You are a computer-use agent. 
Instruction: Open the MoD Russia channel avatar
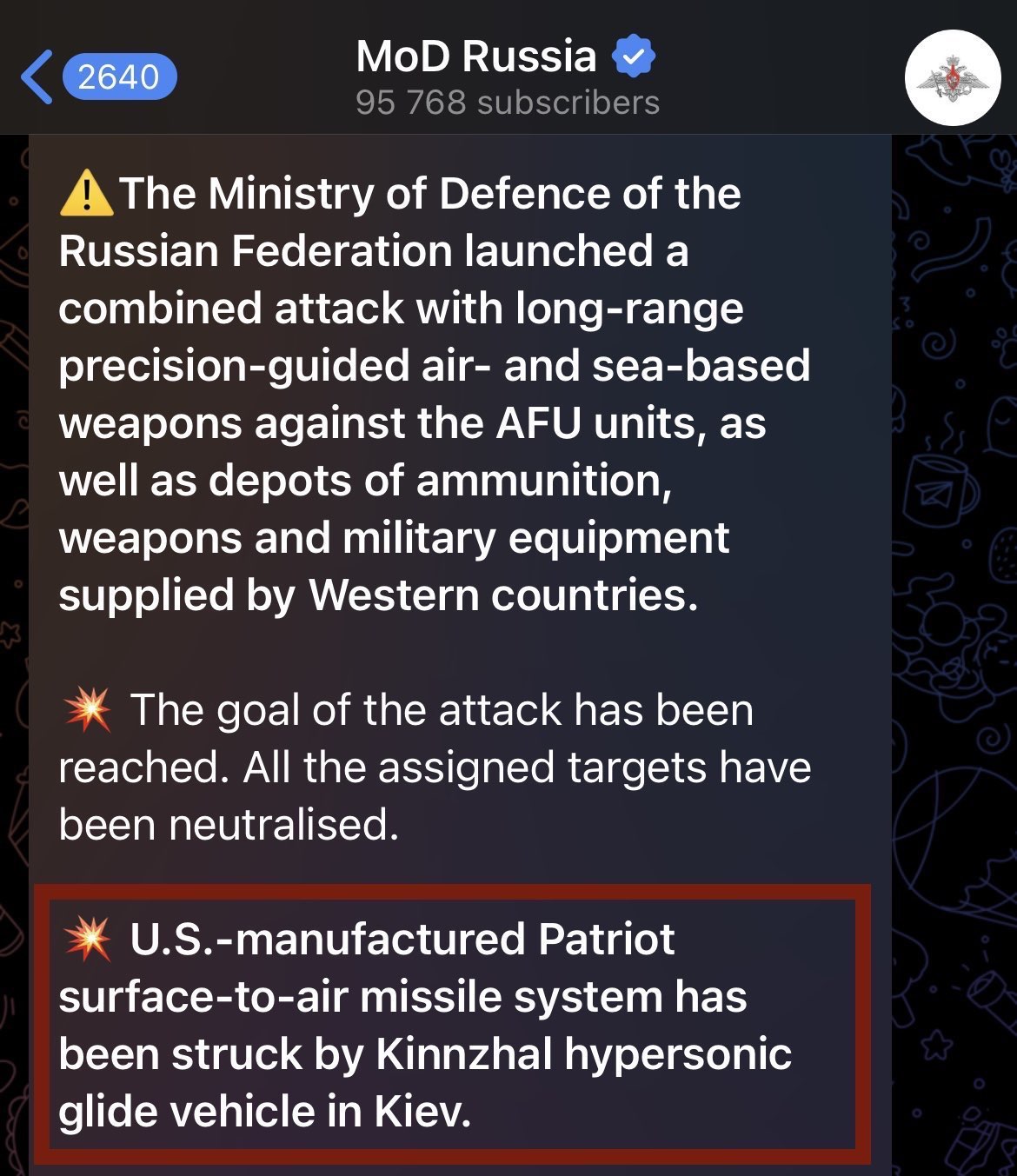[x=952, y=78]
